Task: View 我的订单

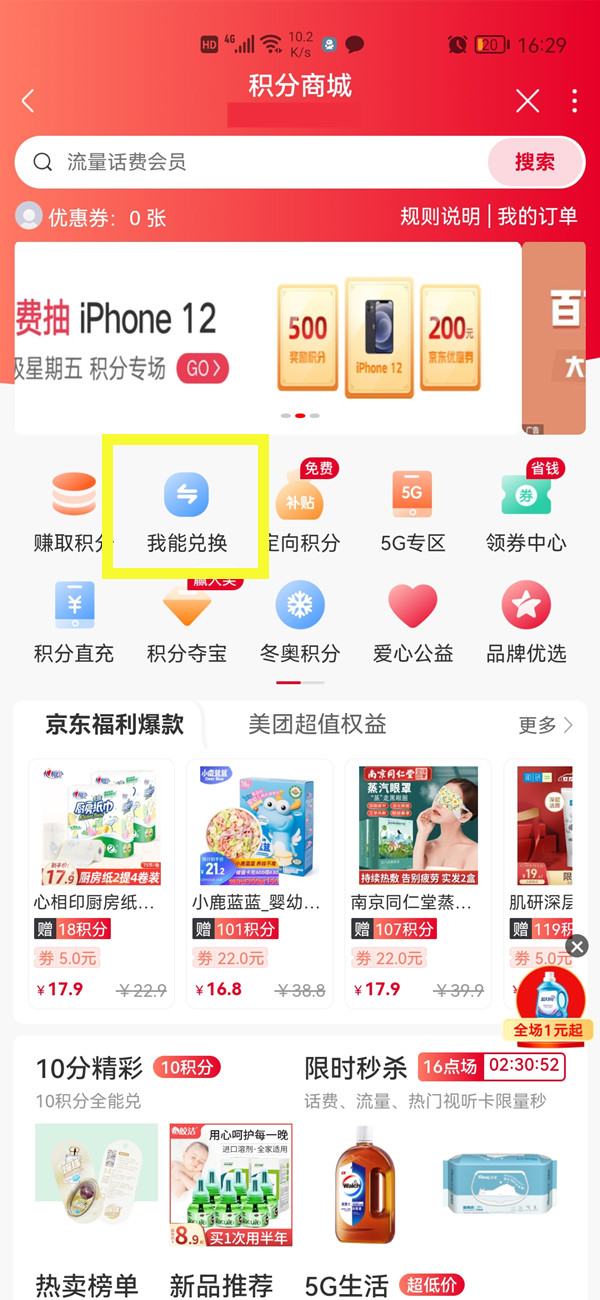Action: (x=537, y=216)
